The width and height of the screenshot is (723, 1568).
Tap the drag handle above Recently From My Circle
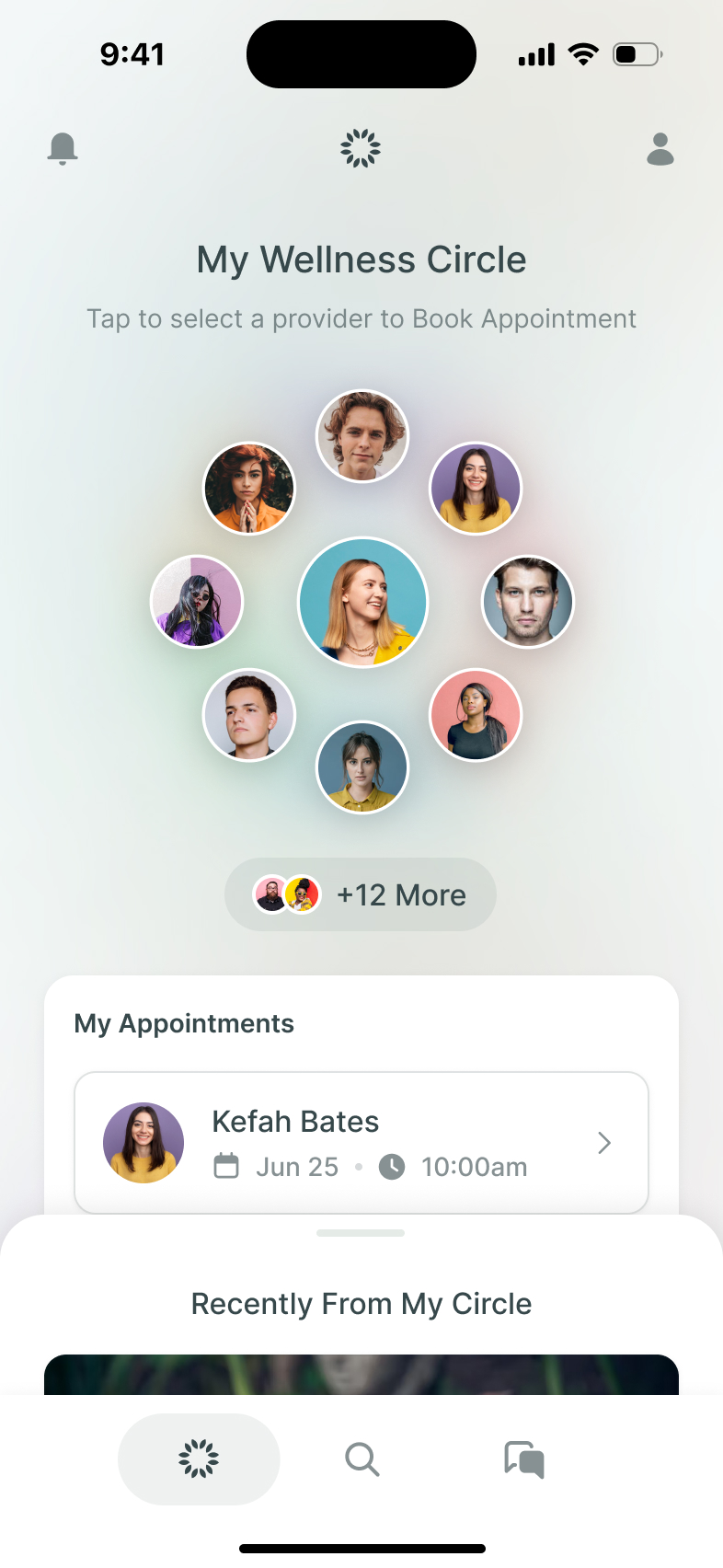click(361, 1233)
